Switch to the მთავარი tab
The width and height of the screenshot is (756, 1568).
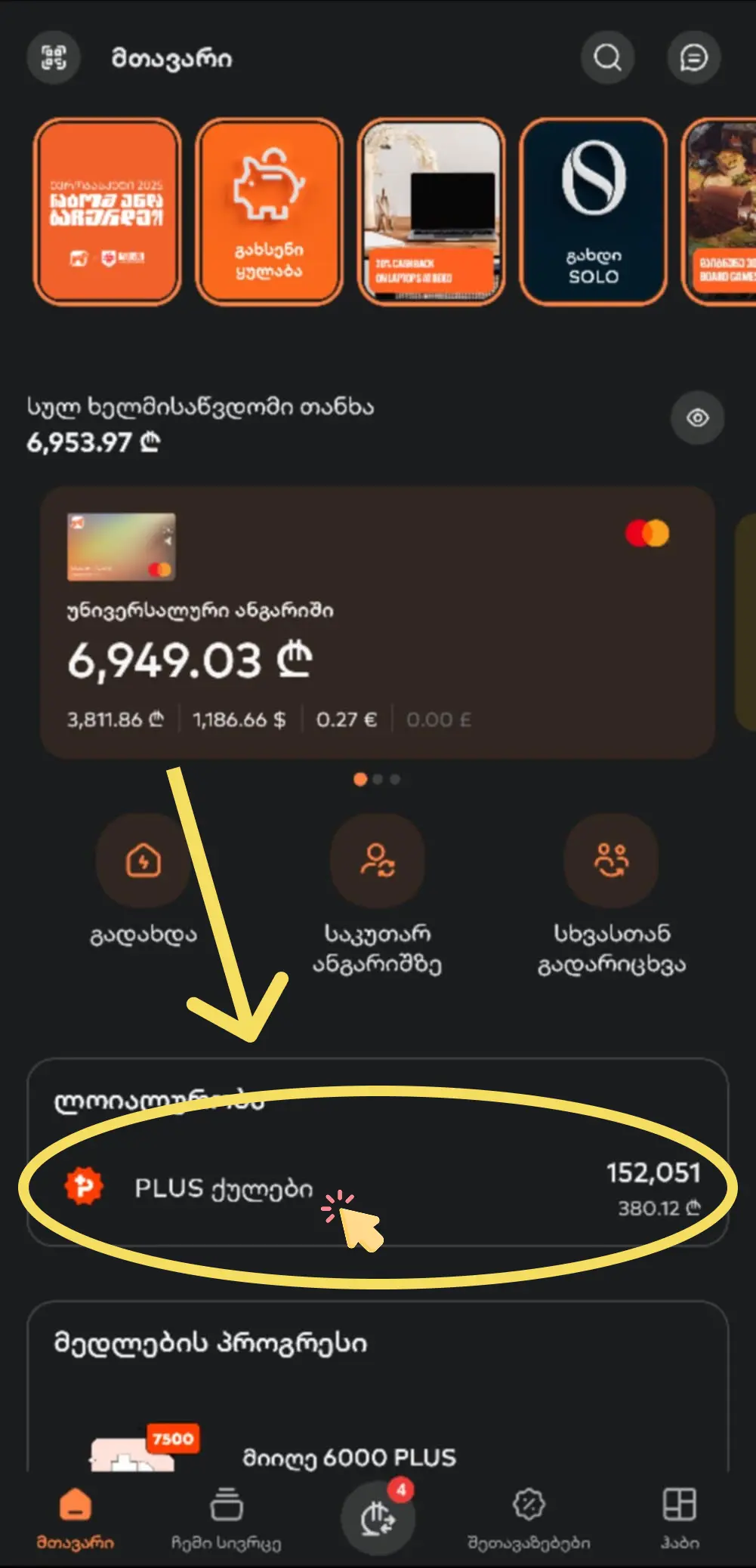coord(76,1510)
